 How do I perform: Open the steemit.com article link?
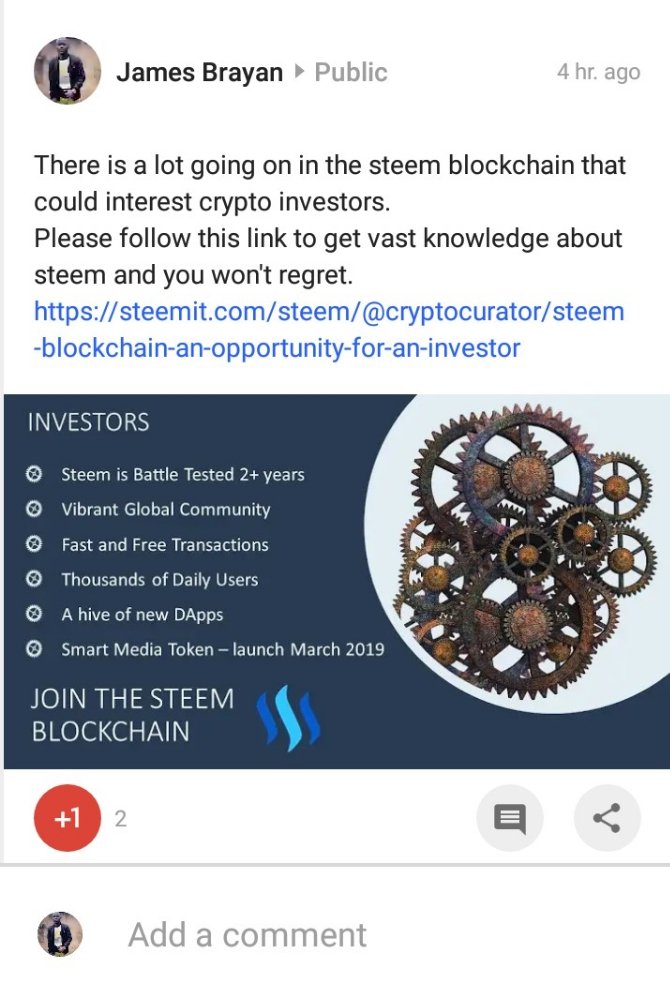click(x=328, y=329)
